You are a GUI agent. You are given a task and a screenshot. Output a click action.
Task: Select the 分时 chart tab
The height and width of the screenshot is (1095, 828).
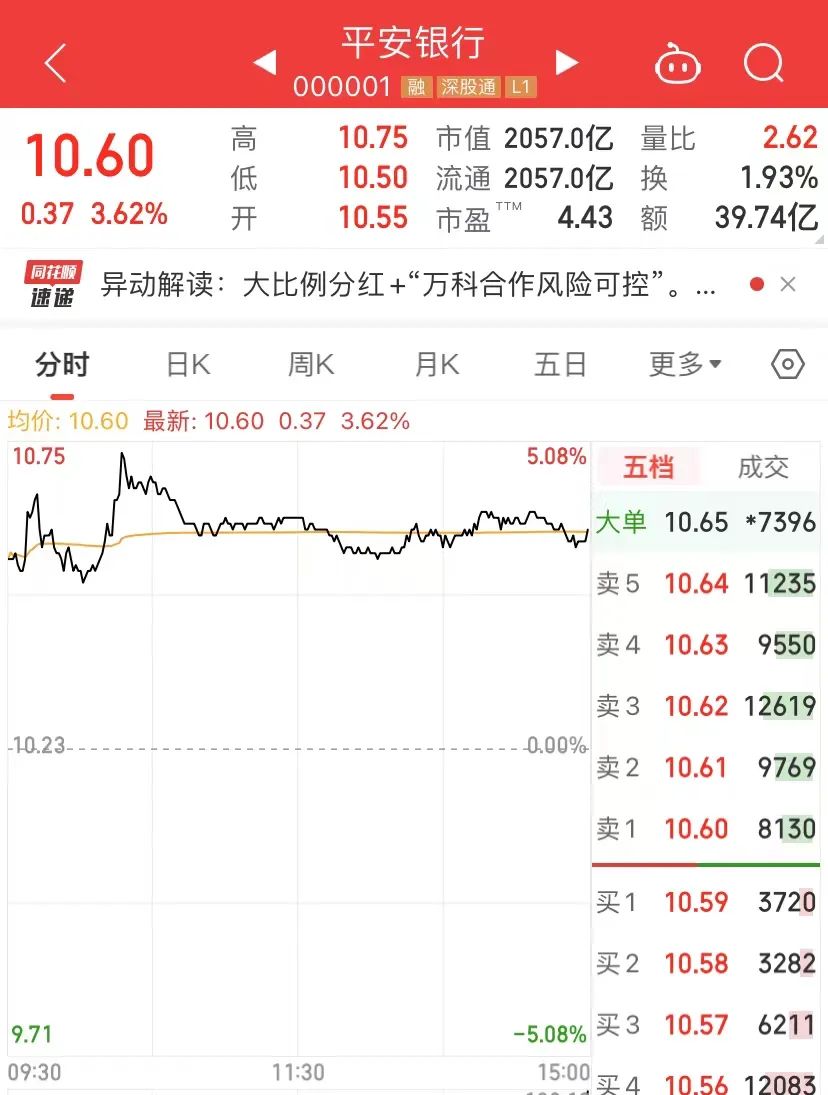[x=62, y=365]
